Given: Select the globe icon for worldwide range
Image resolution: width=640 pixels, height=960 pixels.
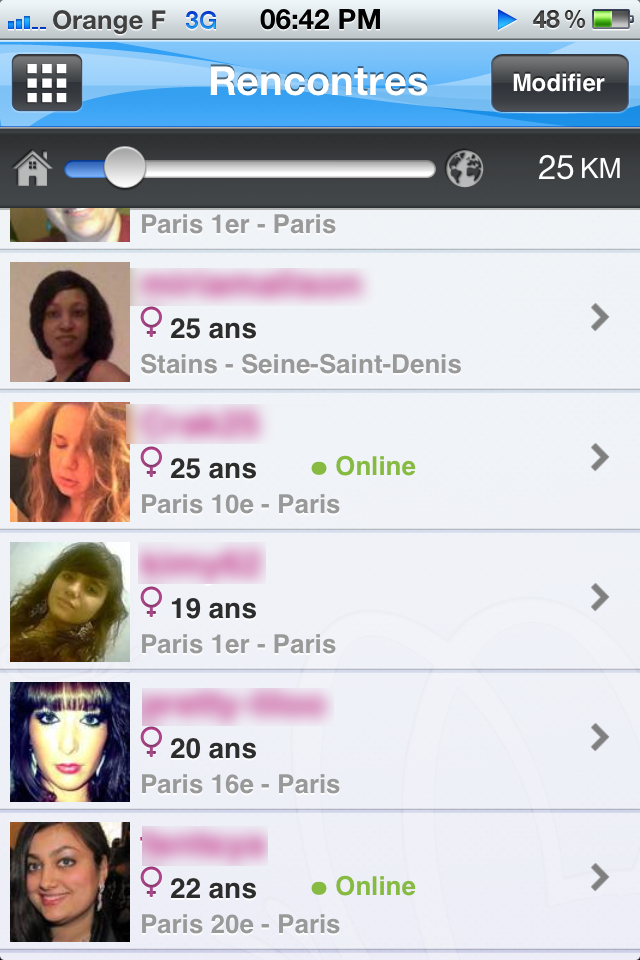Looking at the screenshot, I should click(x=464, y=169).
